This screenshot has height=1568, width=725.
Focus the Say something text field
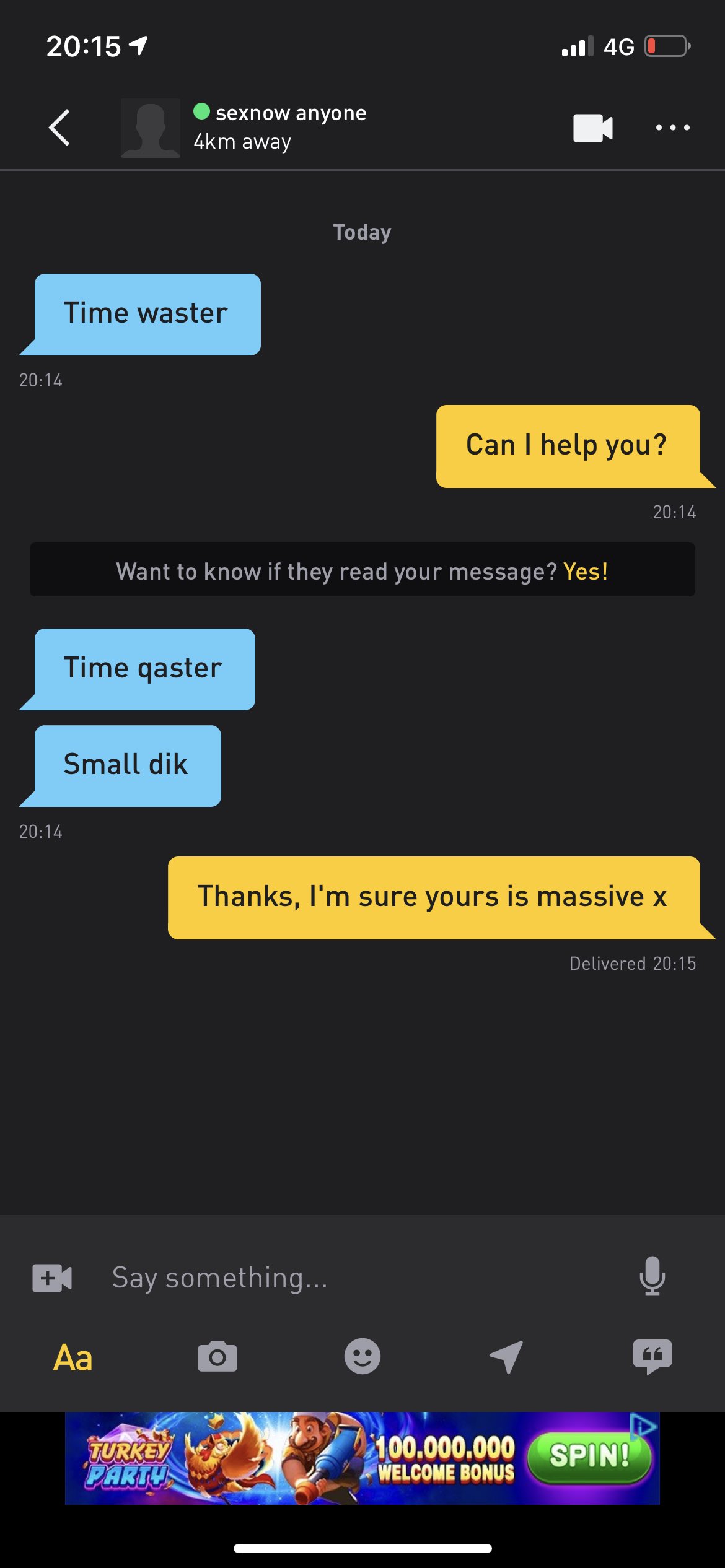coord(347,1278)
